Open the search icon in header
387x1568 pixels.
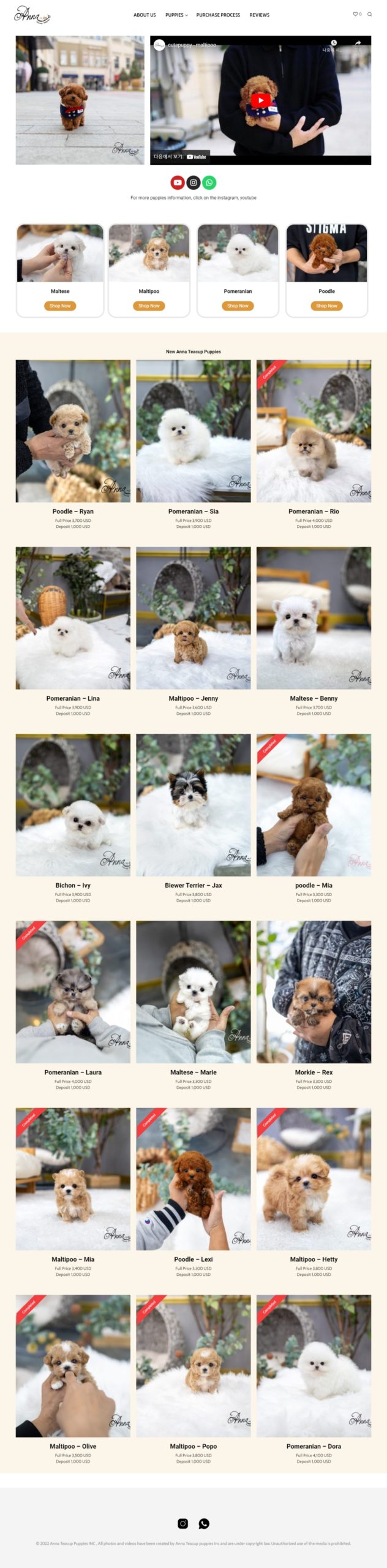point(369,14)
